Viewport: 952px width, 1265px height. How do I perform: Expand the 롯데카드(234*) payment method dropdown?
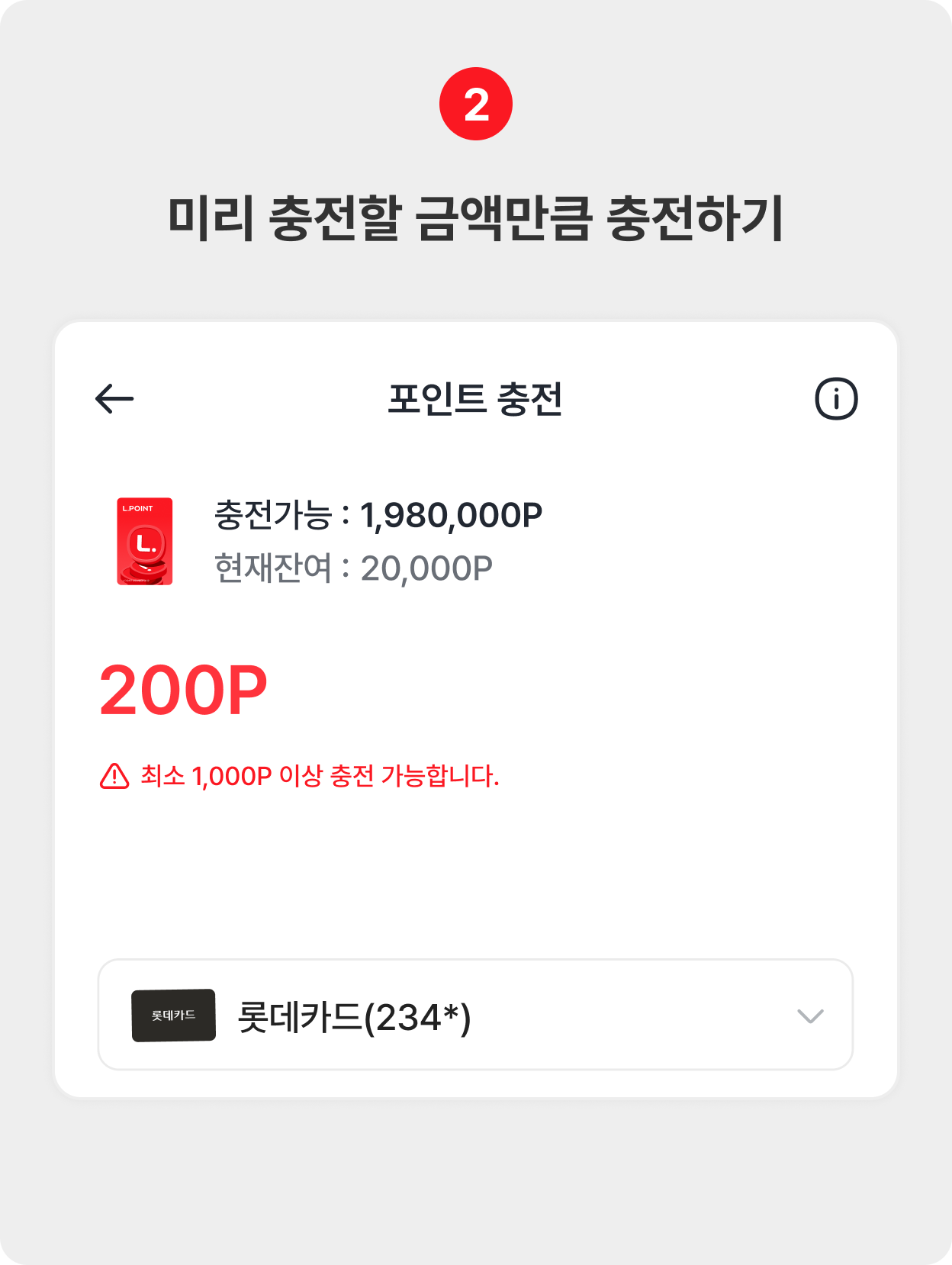point(476,1016)
